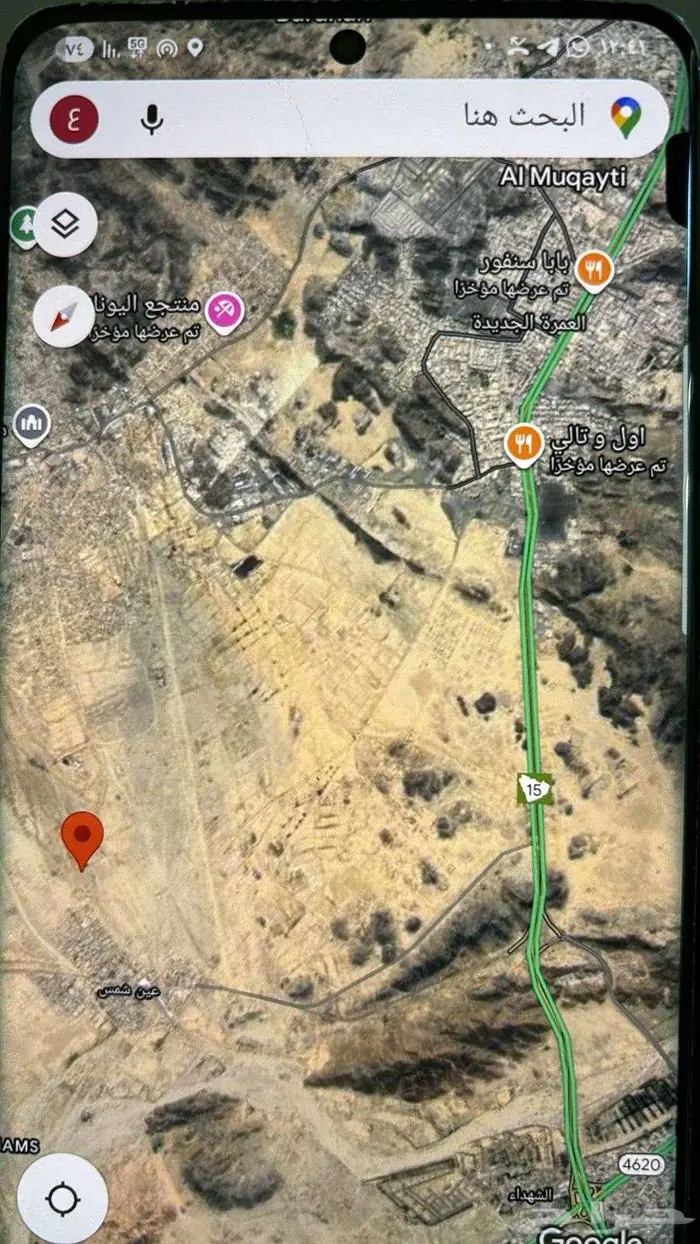The width and height of the screenshot is (700, 1244).
Task: Start voice search with the microphone
Action: tap(152, 119)
